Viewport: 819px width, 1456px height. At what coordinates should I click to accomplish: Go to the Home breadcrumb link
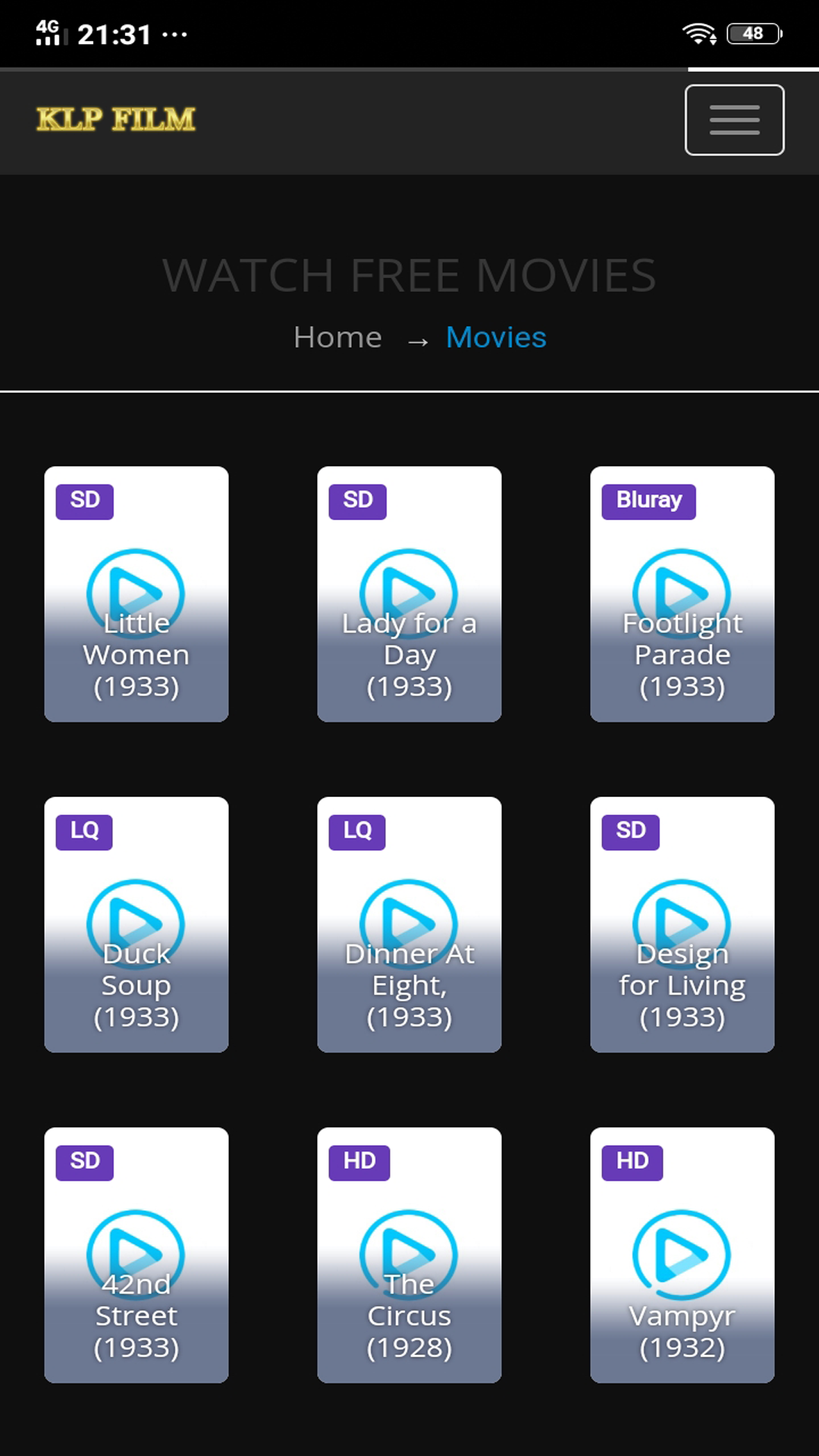pos(337,337)
